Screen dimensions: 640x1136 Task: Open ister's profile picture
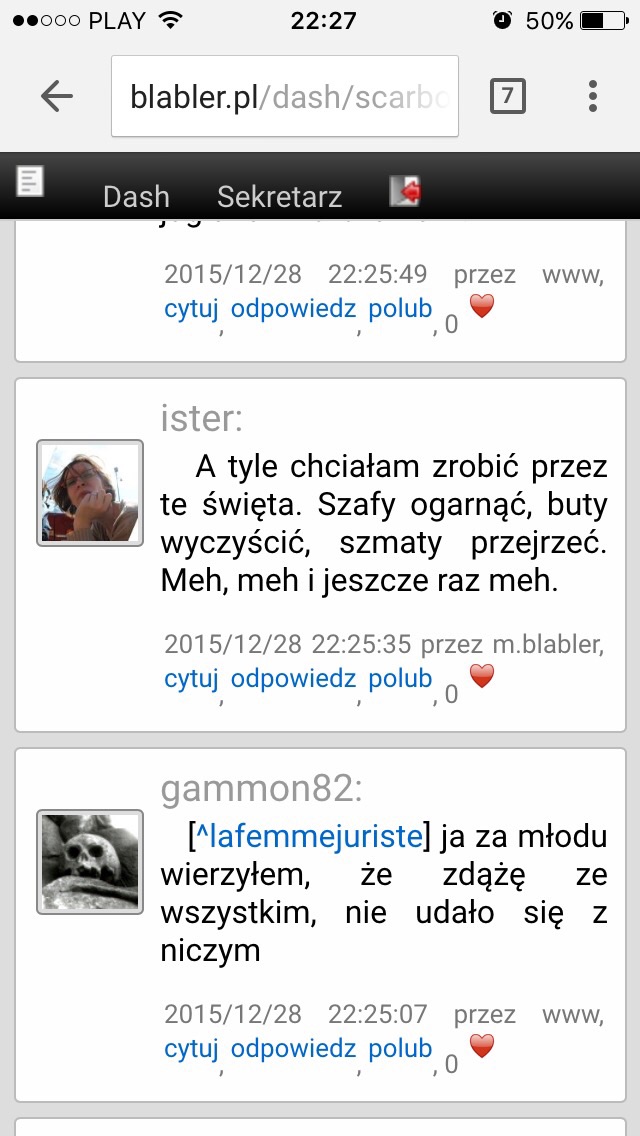pos(90,493)
